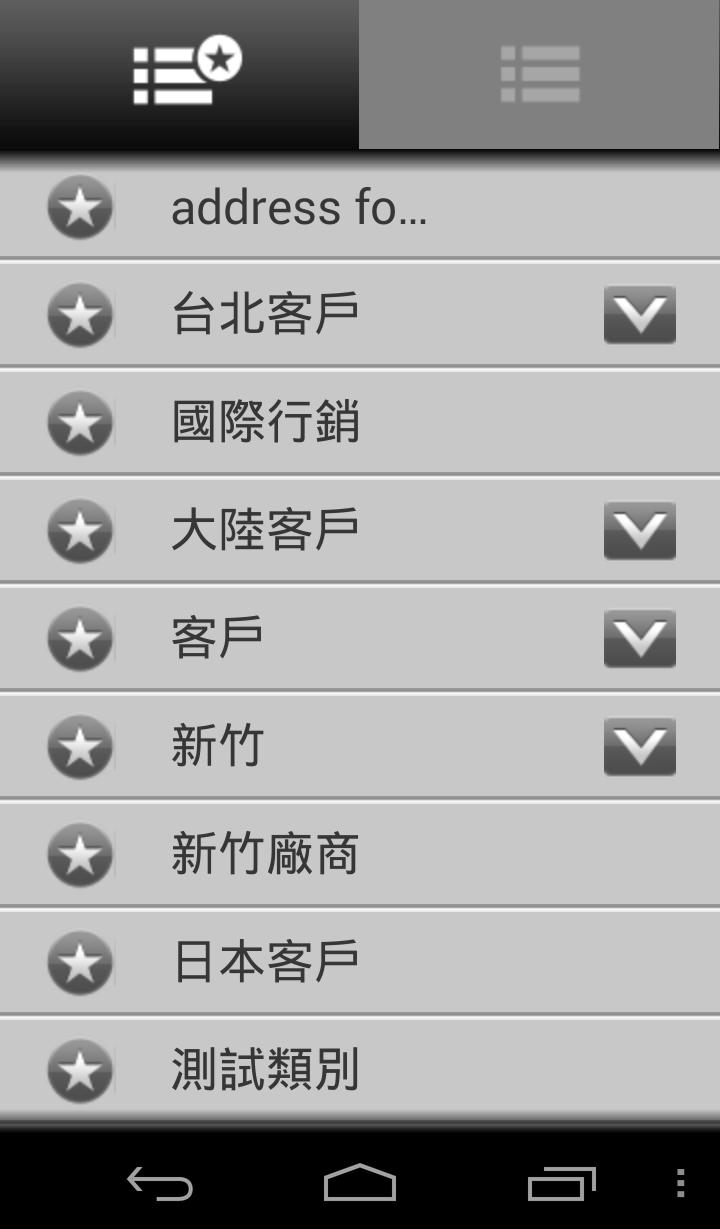Image resolution: width=720 pixels, height=1229 pixels.
Task: Expand the 客戶 dropdown arrow
Action: (639, 639)
